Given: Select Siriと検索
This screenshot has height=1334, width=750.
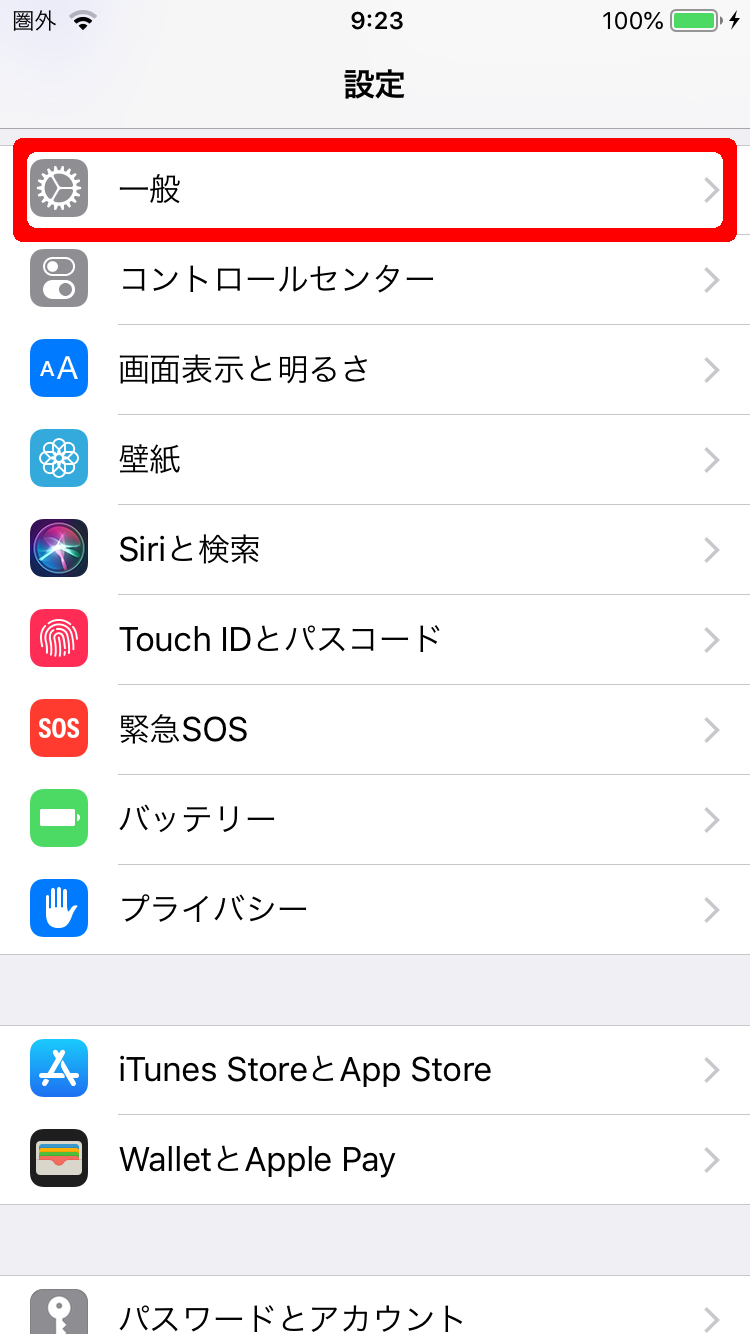Looking at the screenshot, I should point(375,549).
